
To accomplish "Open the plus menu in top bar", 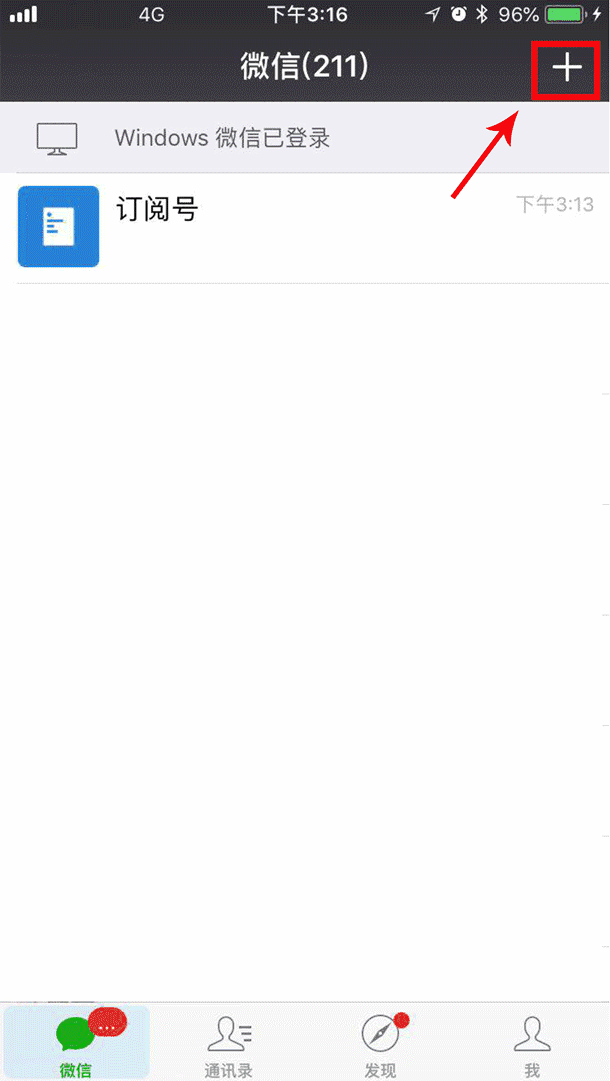I will coord(567,68).
